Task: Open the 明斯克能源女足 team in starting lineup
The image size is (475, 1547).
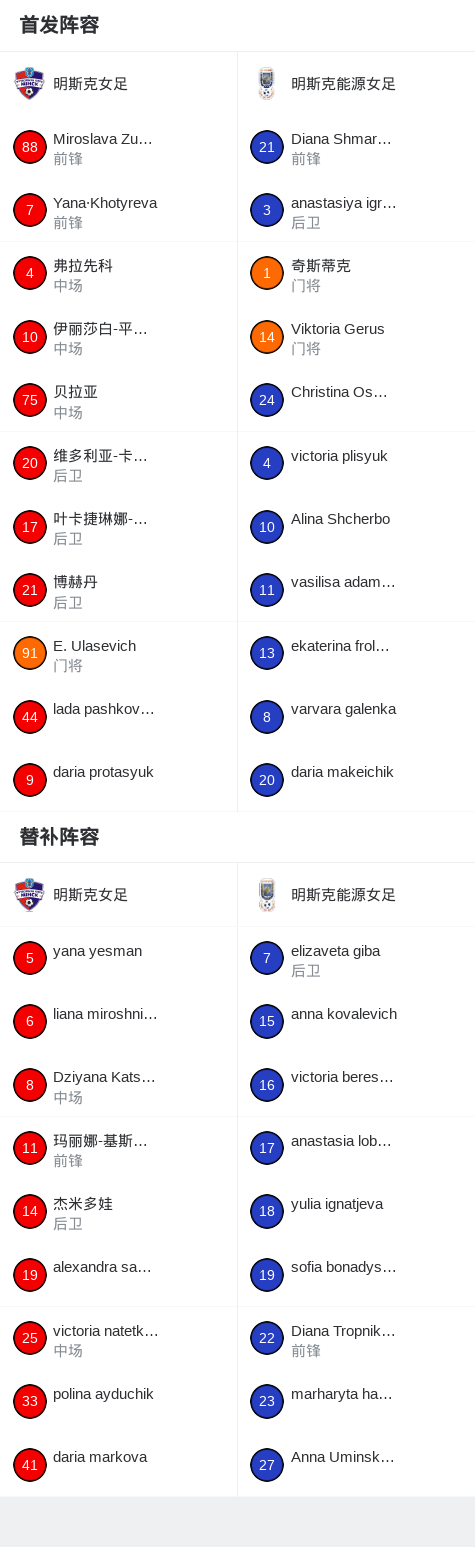Action: (356, 84)
